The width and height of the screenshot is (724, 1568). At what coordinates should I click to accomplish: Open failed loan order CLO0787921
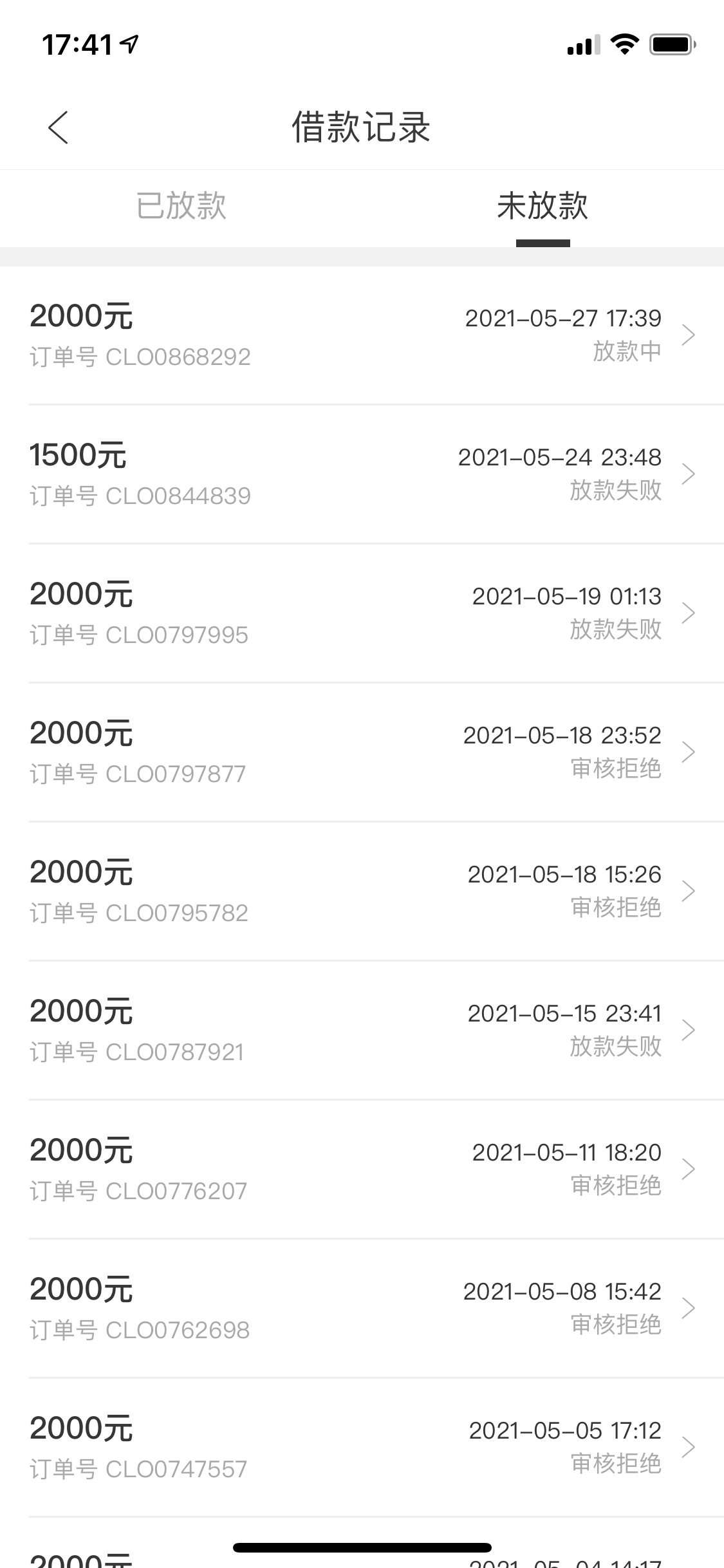coord(362,1031)
